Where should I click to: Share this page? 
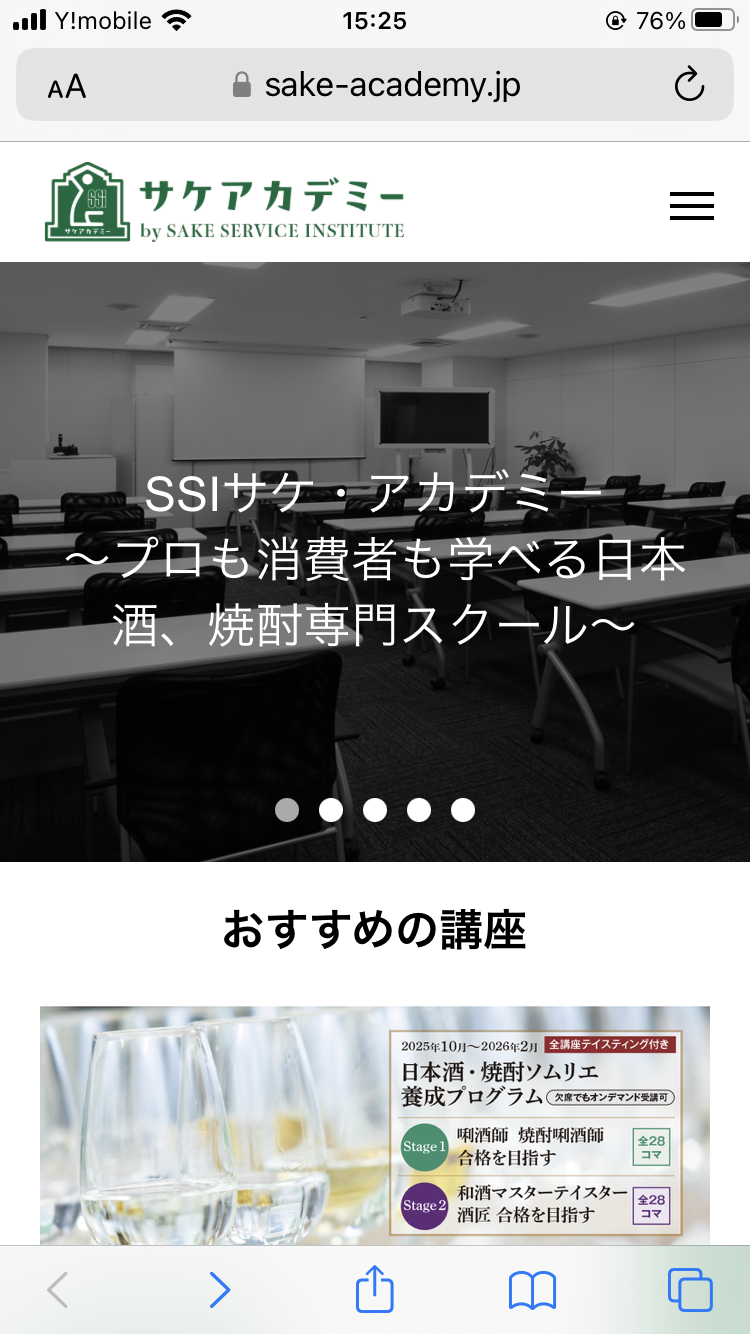click(x=375, y=1288)
